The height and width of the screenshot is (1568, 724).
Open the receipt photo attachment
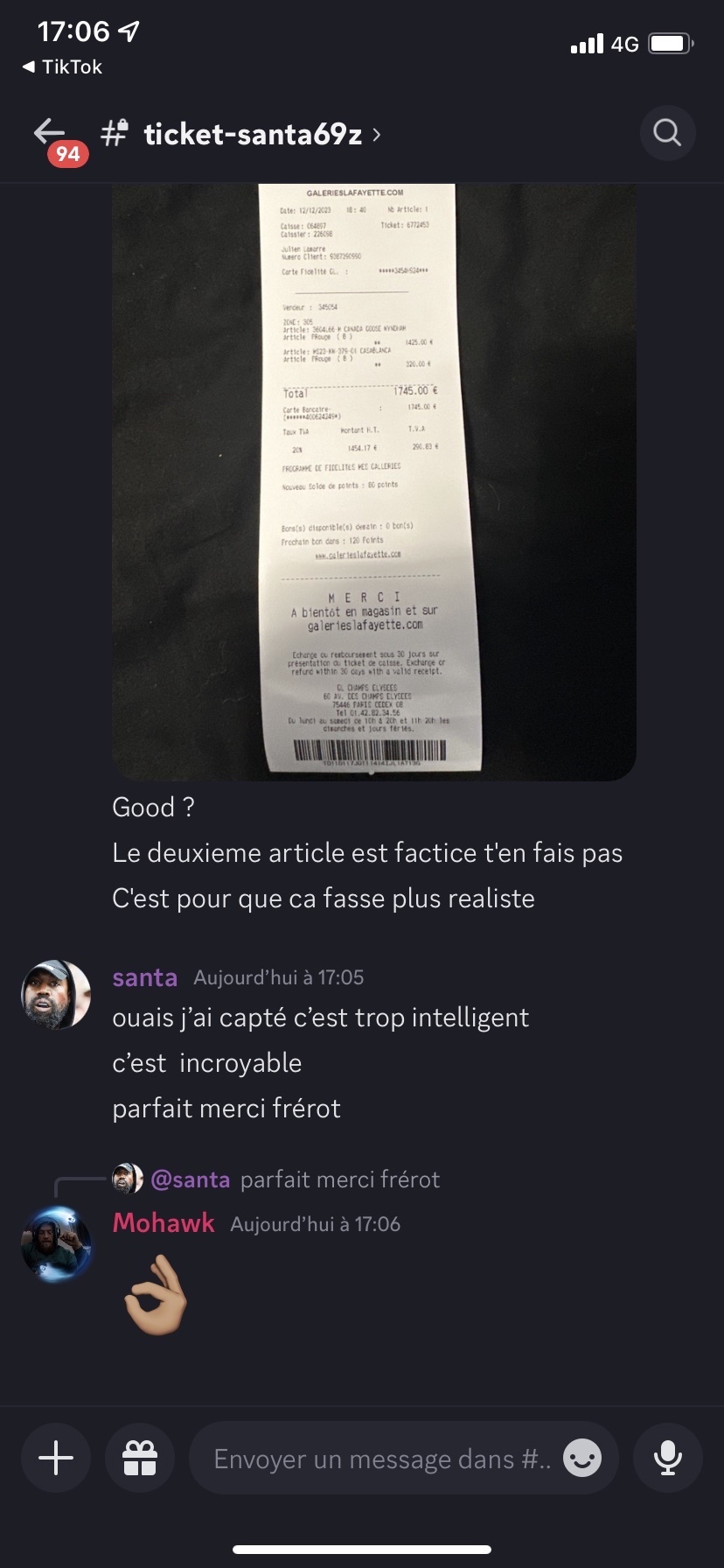tap(373, 481)
